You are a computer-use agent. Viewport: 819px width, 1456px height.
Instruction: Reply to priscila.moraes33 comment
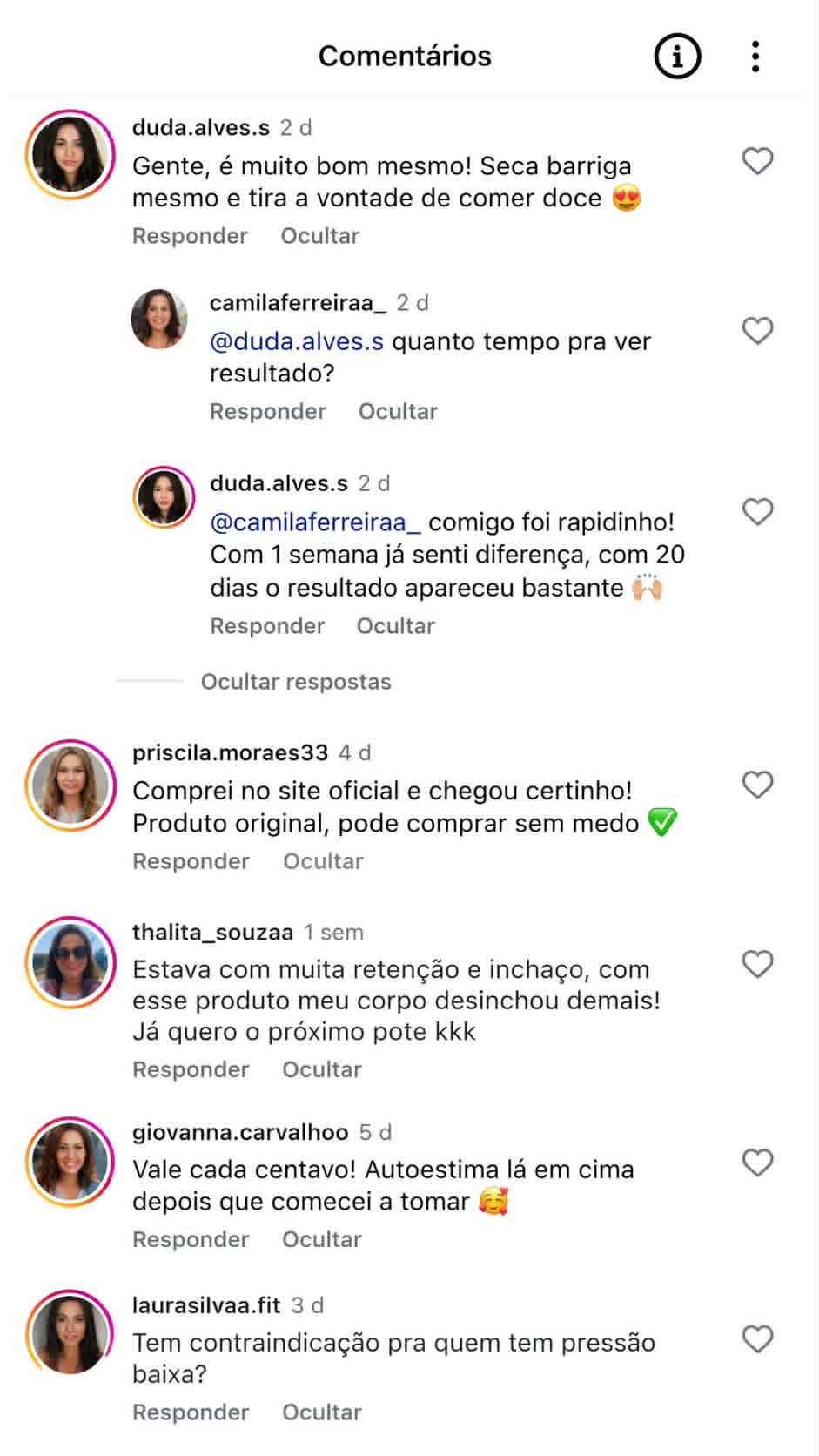pos(191,861)
